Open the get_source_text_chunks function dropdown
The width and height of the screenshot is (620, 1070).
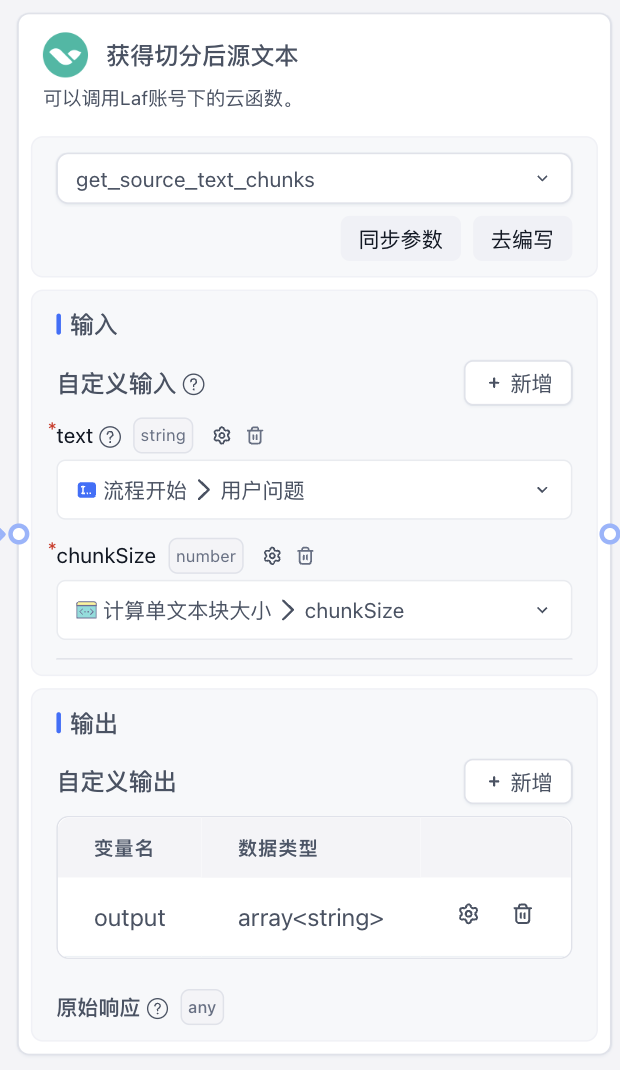coord(314,180)
